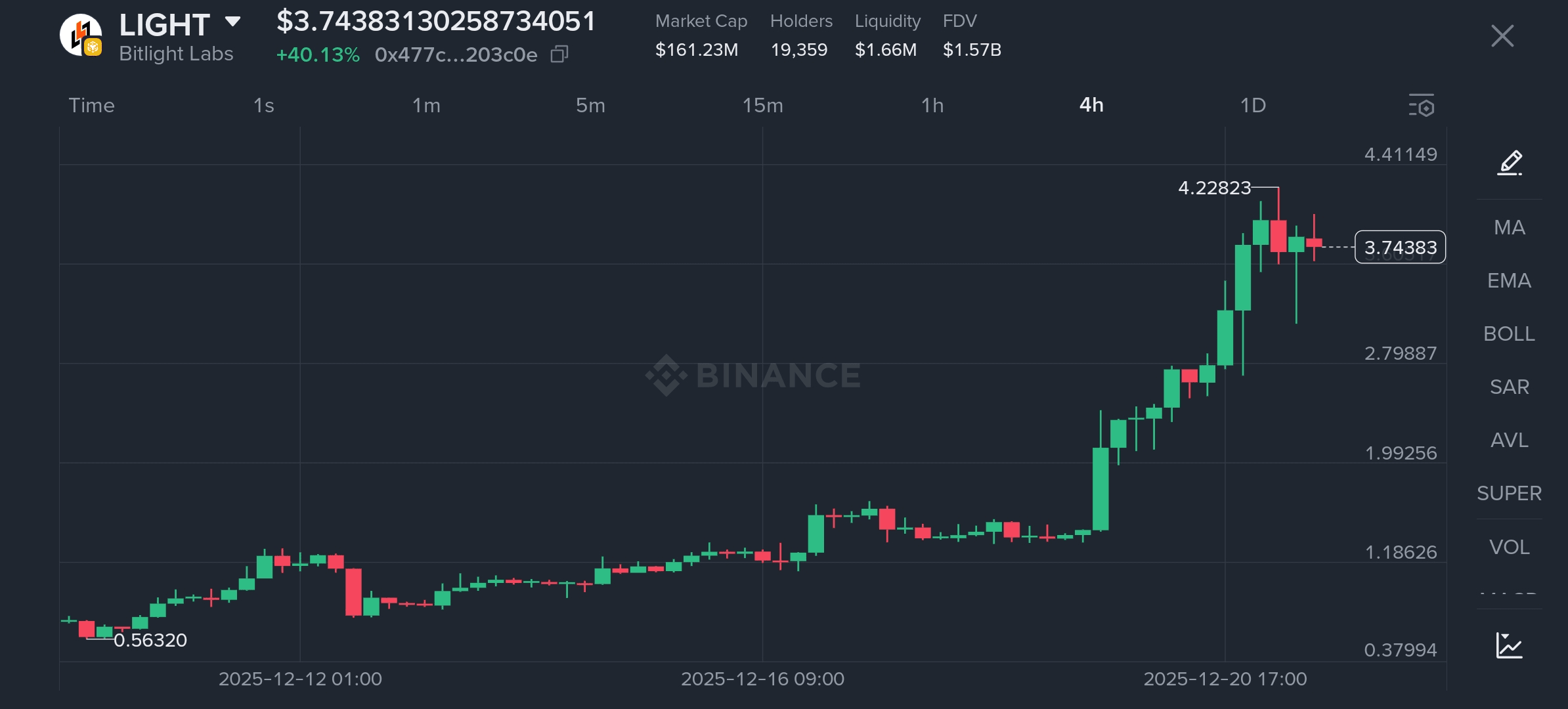Select the 1s interval
The height and width of the screenshot is (709, 1568).
(263, 105)
